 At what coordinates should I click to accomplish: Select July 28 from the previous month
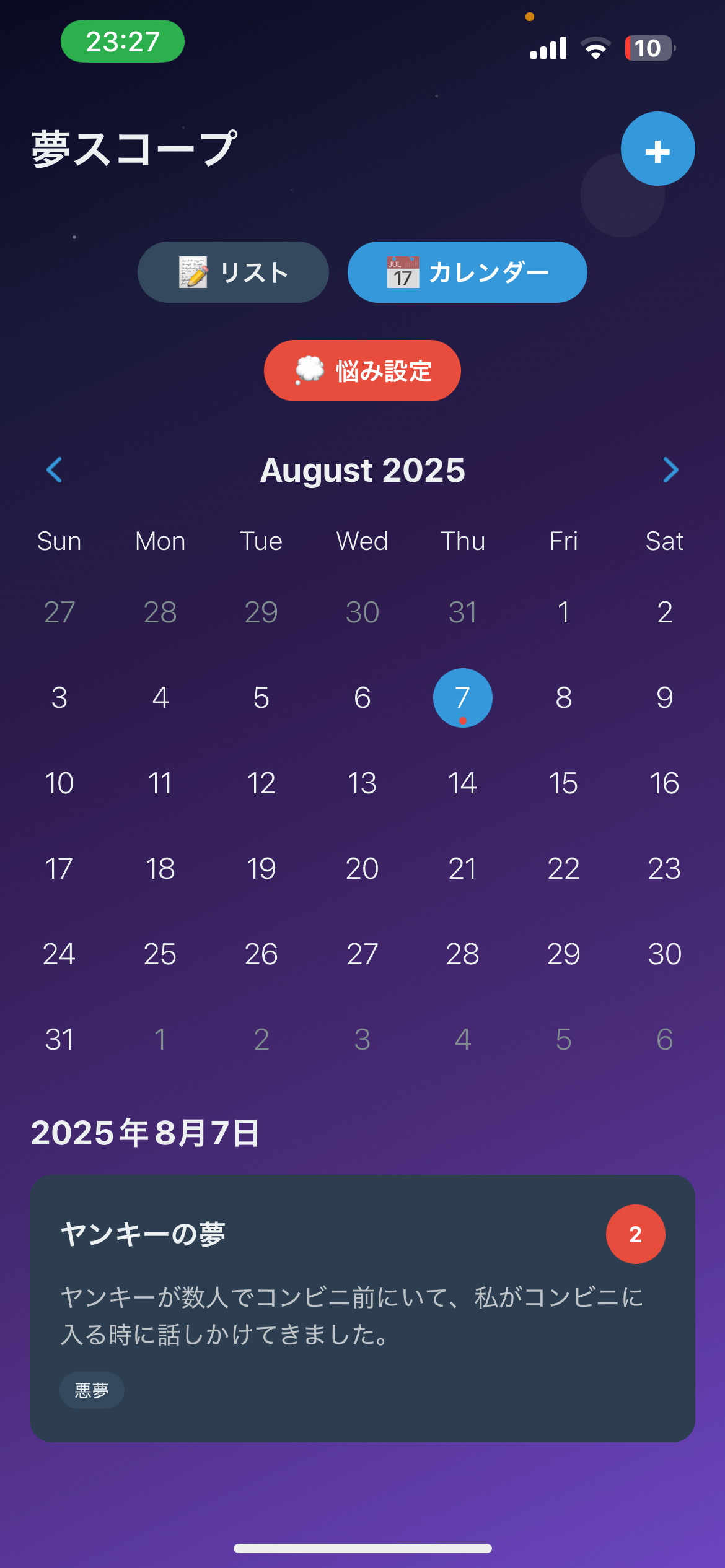(x=160, y=612)
